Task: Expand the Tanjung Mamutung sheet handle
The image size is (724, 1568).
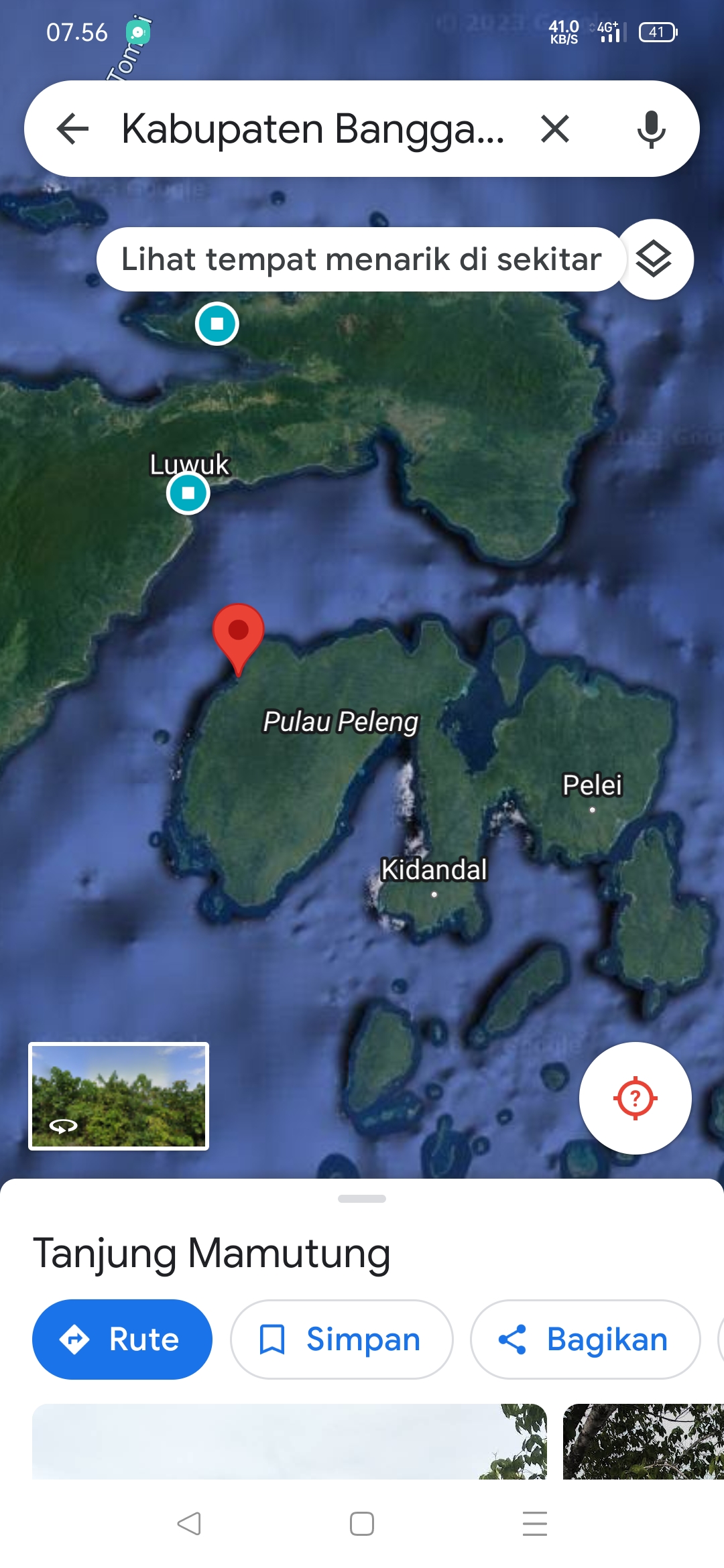Action: [x=362, y=1199]
